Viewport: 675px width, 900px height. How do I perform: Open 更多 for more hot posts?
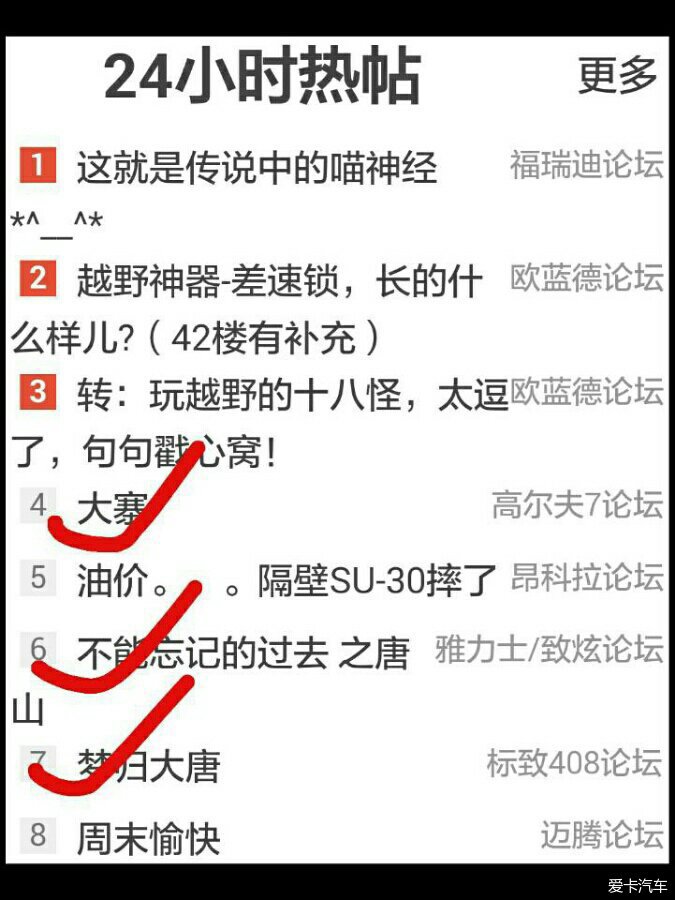coord(617,76)
